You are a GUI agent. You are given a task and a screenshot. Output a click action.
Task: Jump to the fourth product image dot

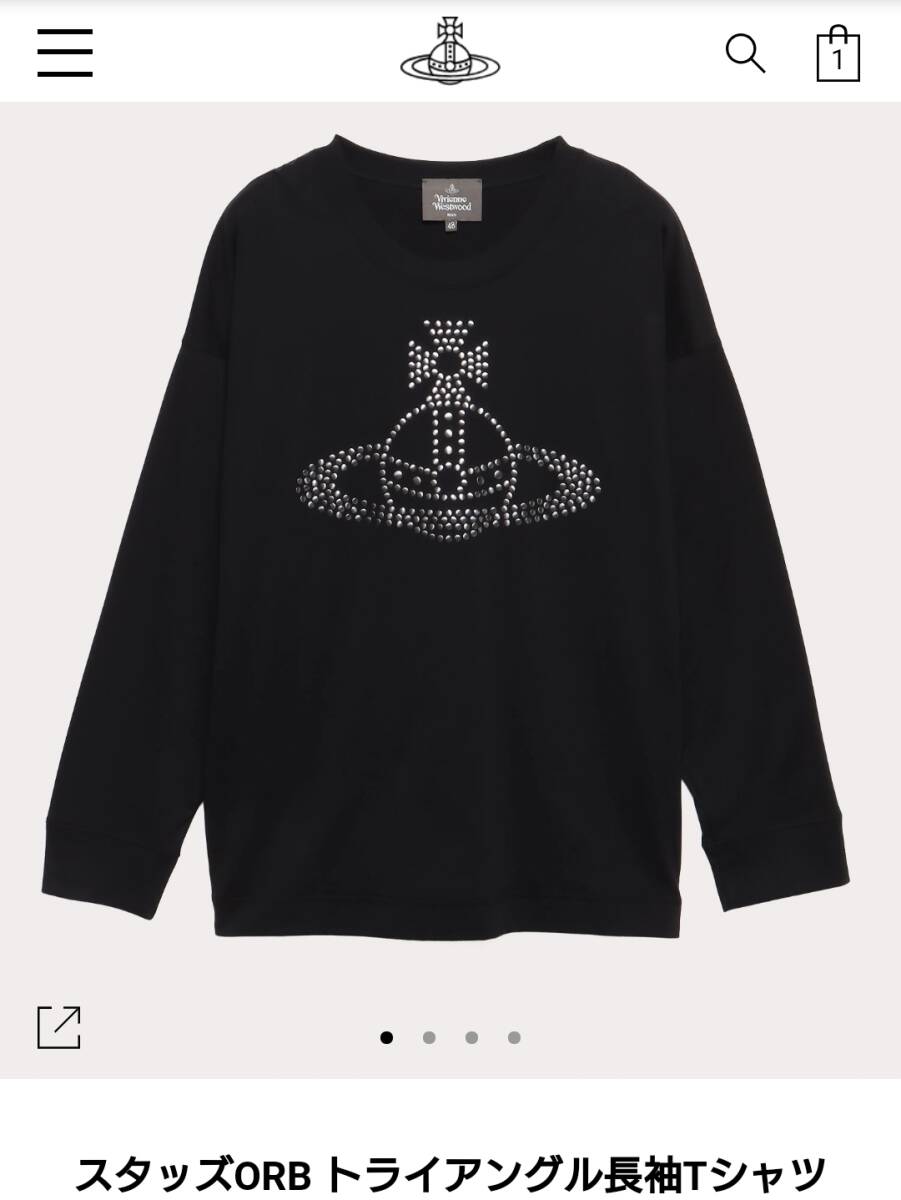(514, 1037)
